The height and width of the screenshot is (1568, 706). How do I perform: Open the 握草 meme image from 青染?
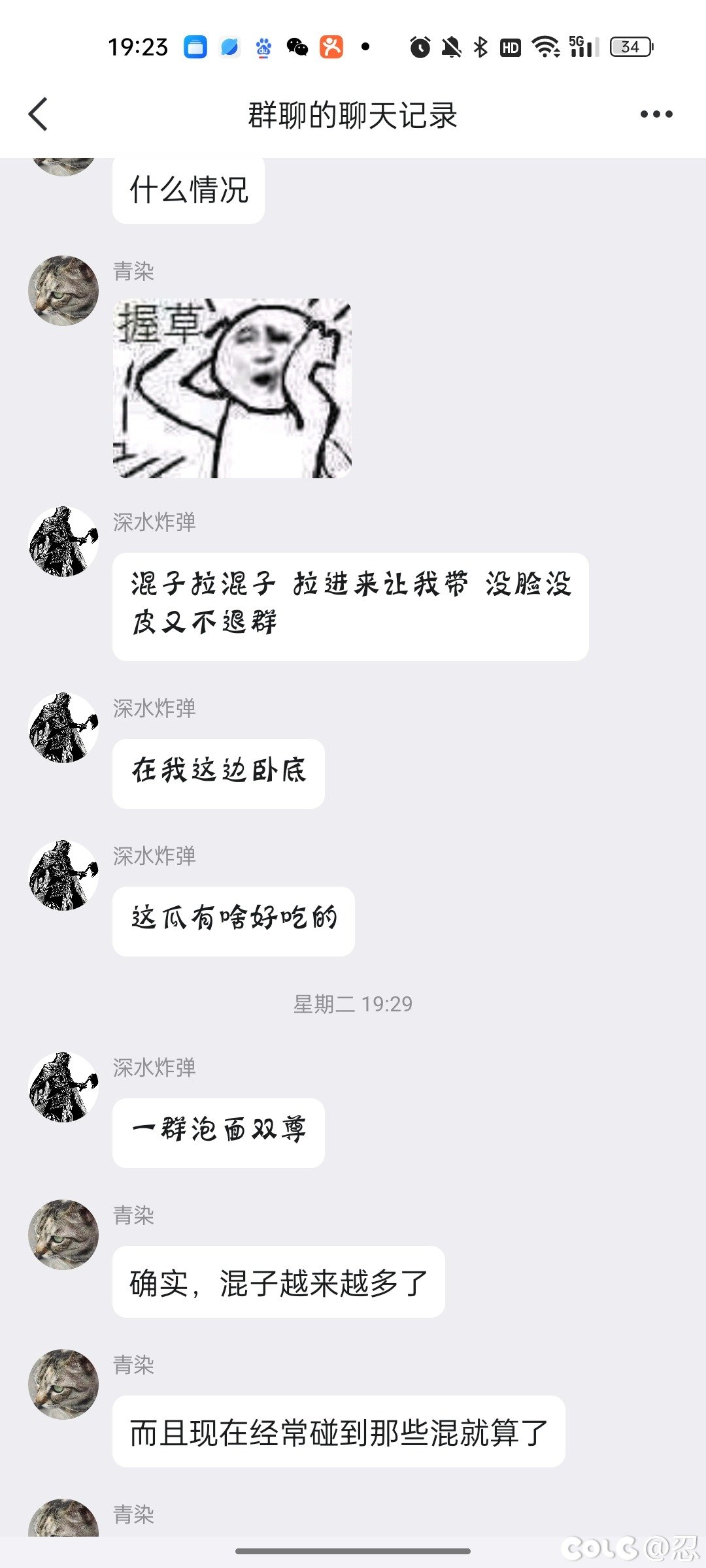(x=232, y=388)
